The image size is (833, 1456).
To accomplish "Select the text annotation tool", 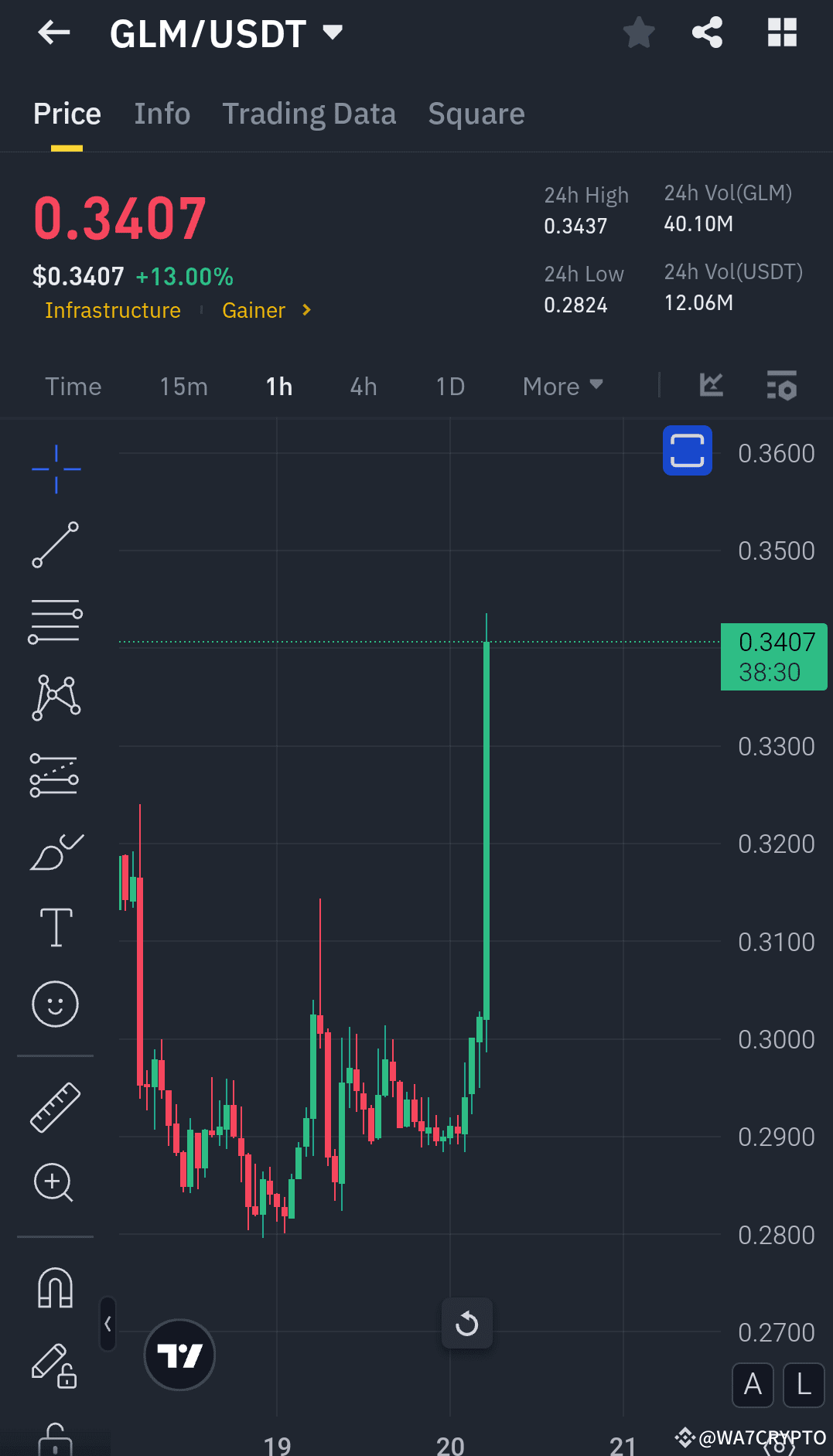I will point(55,926).
